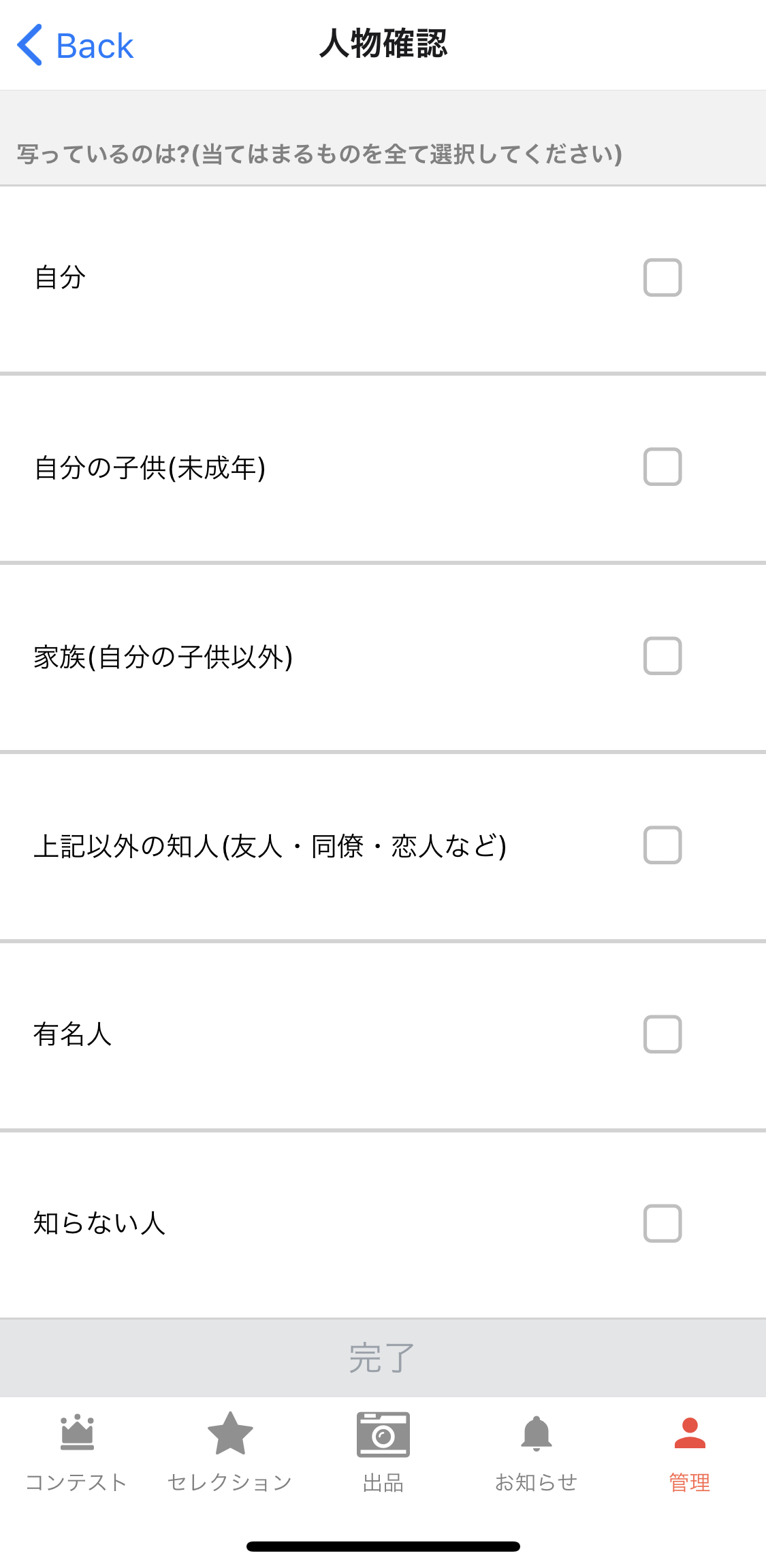Check the 有名人 checkbox
766x1568 pixels.
click(663, 1034)
